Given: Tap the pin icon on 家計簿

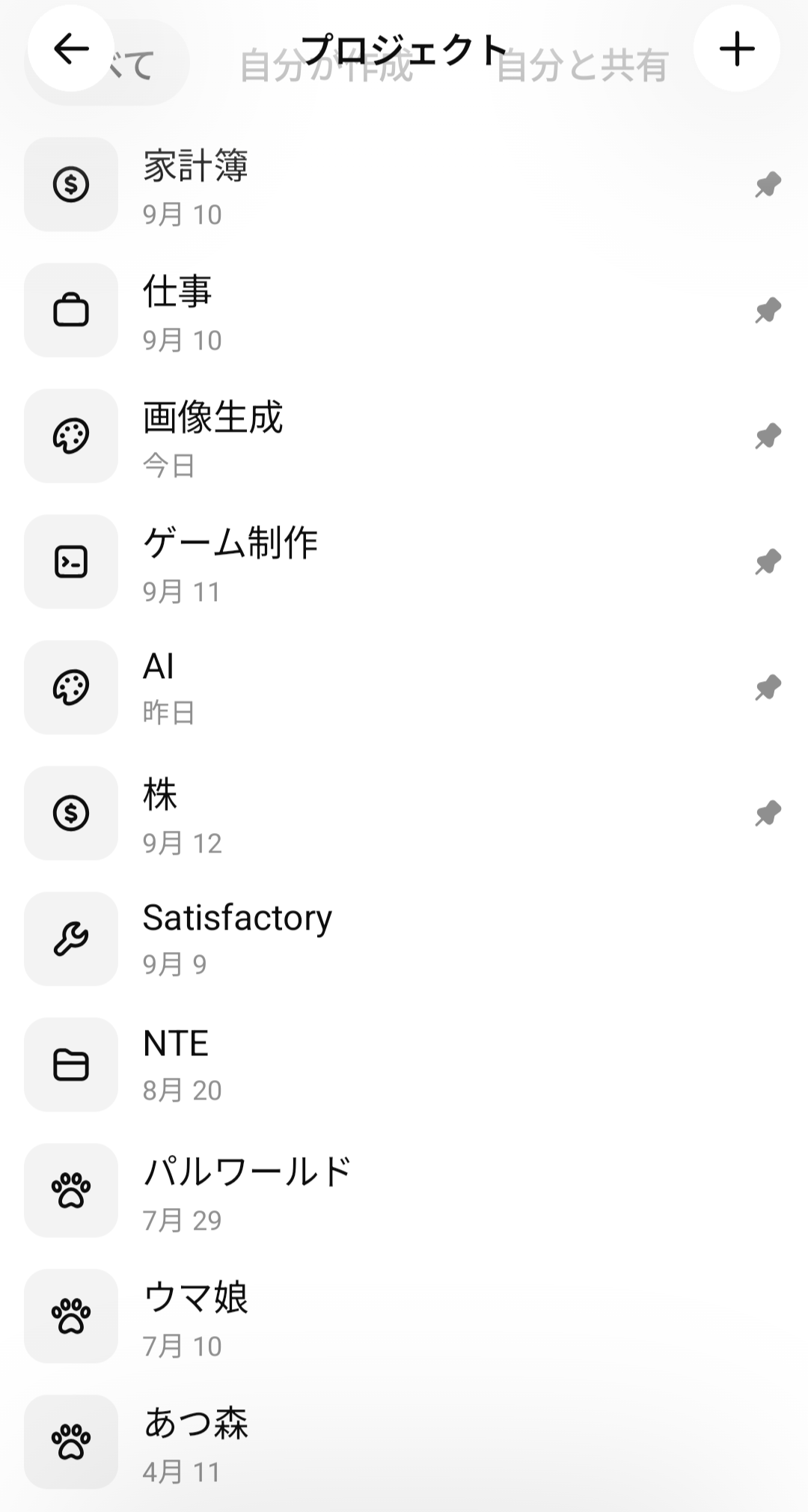Looking at the screenshot, I should (768, 184).
